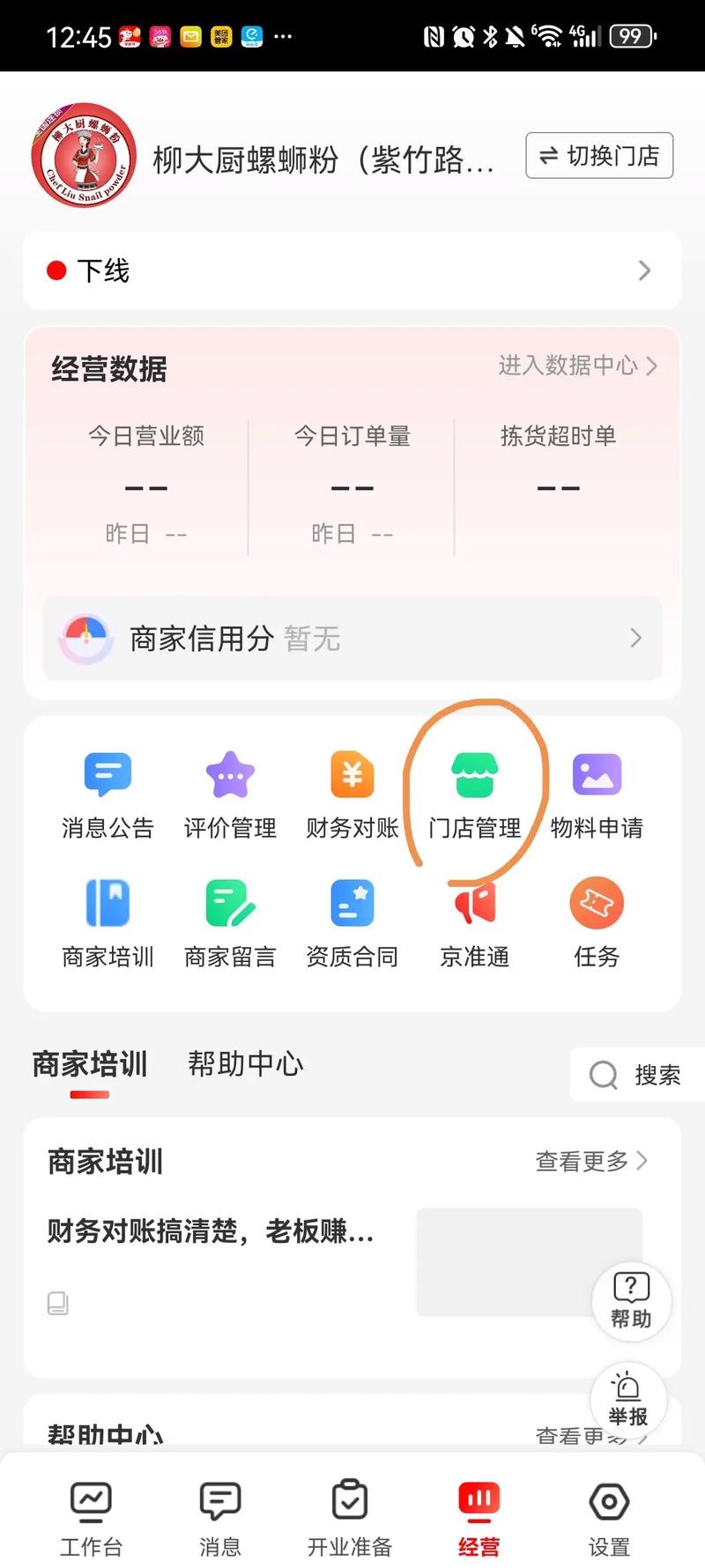The image size is (705, 1568).
Task: Open 京准通
Action: point(474,922)
